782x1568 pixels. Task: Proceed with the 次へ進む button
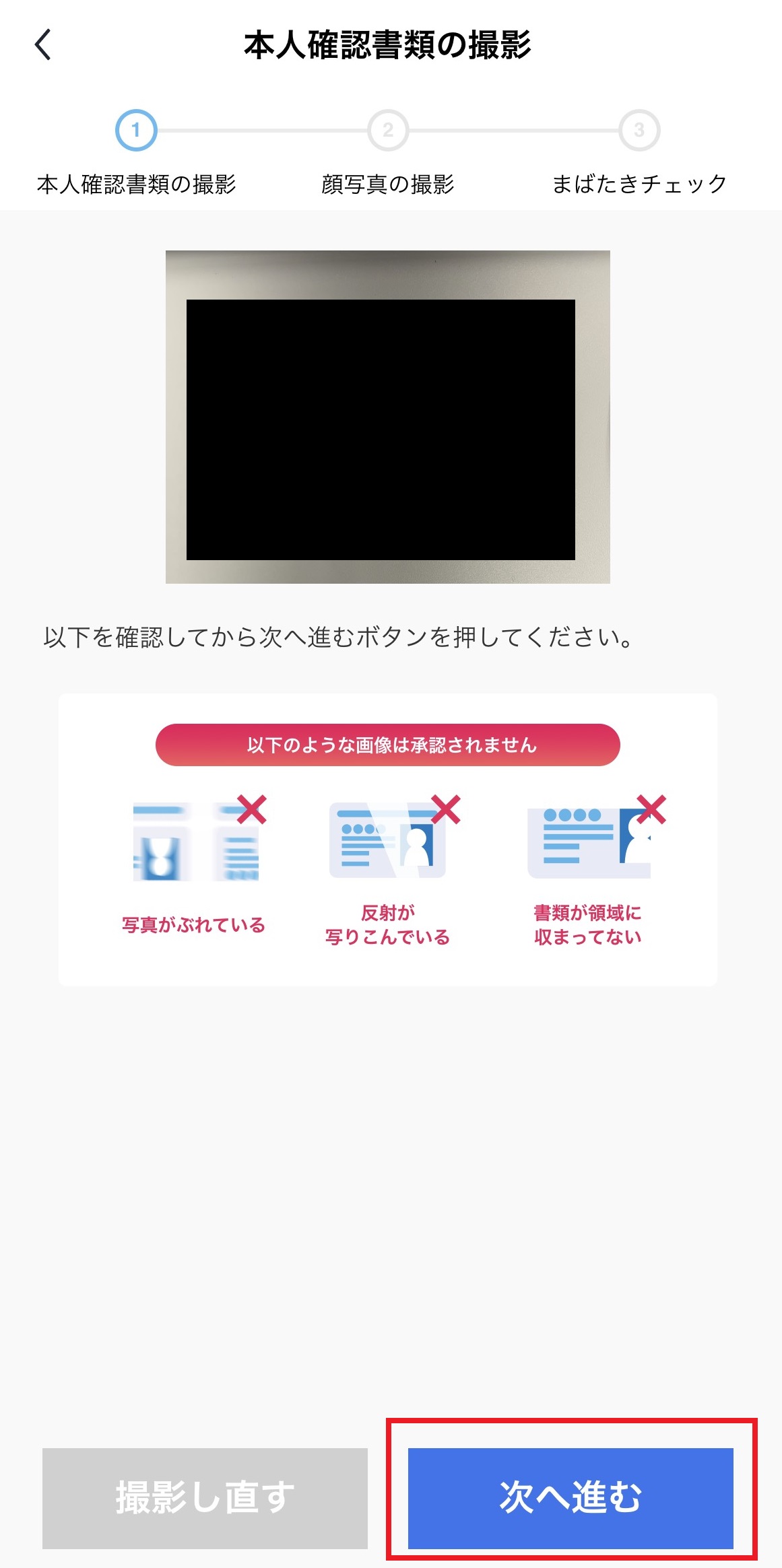(x=571, y=1498)
